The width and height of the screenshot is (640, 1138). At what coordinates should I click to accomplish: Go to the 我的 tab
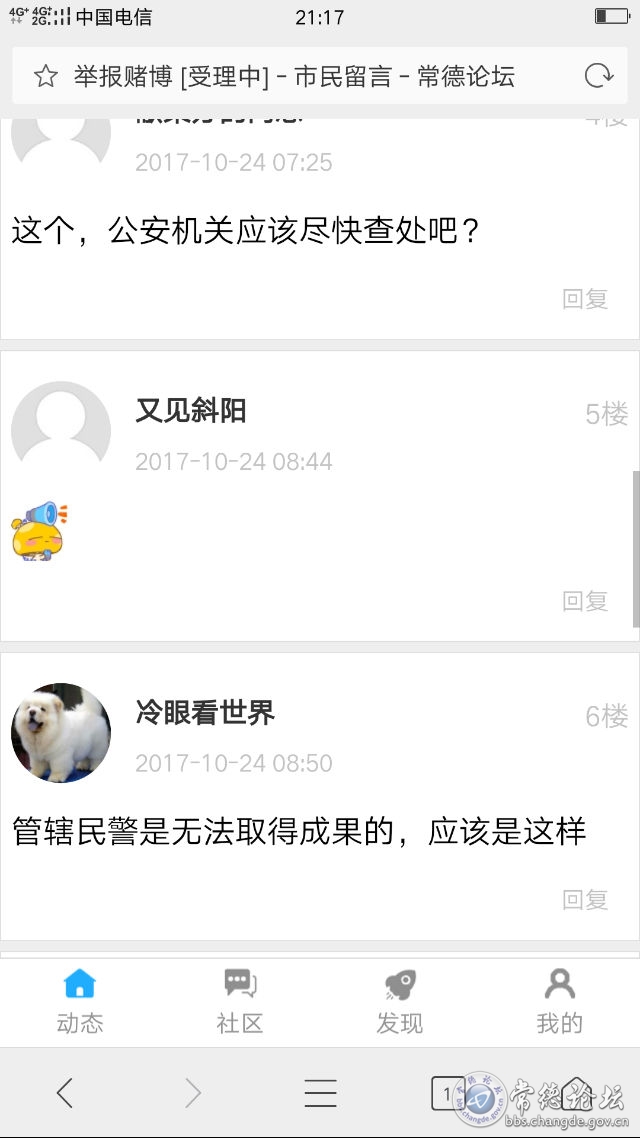coord(559,1002)
